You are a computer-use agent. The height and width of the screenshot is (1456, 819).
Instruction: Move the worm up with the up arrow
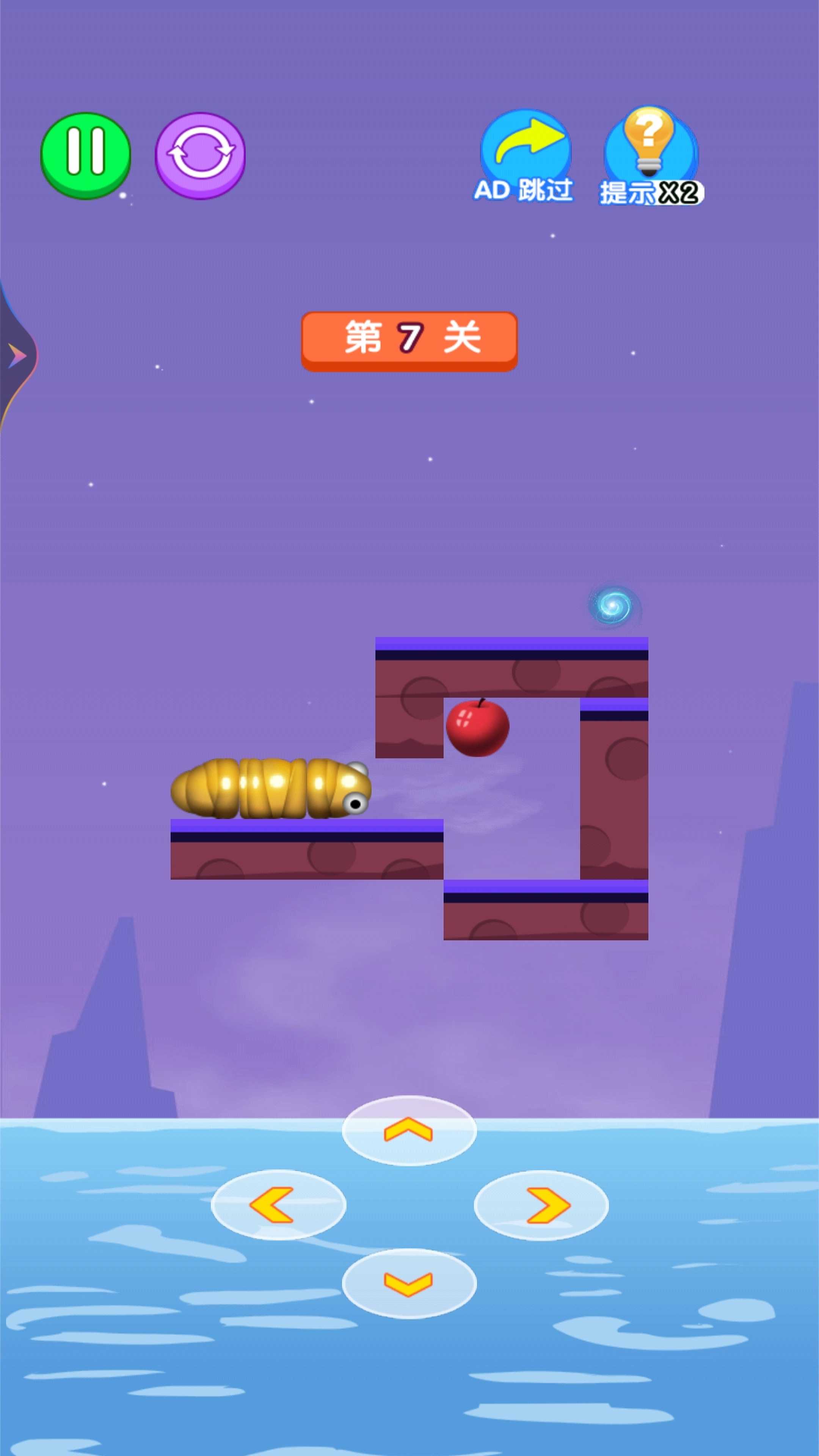[x=409, y=1131]
